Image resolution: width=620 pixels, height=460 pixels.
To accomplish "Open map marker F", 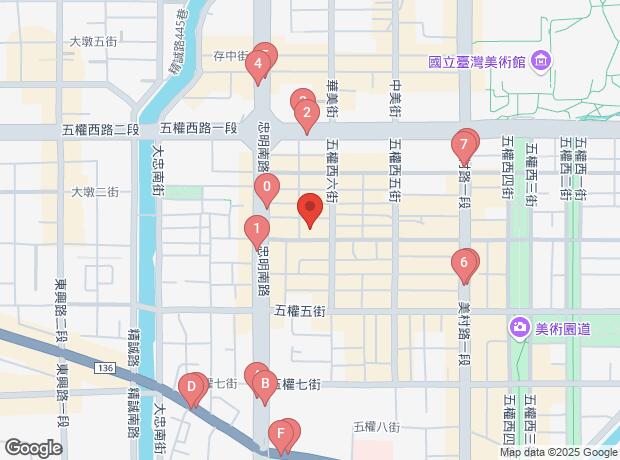I will [x=282, y=435].
